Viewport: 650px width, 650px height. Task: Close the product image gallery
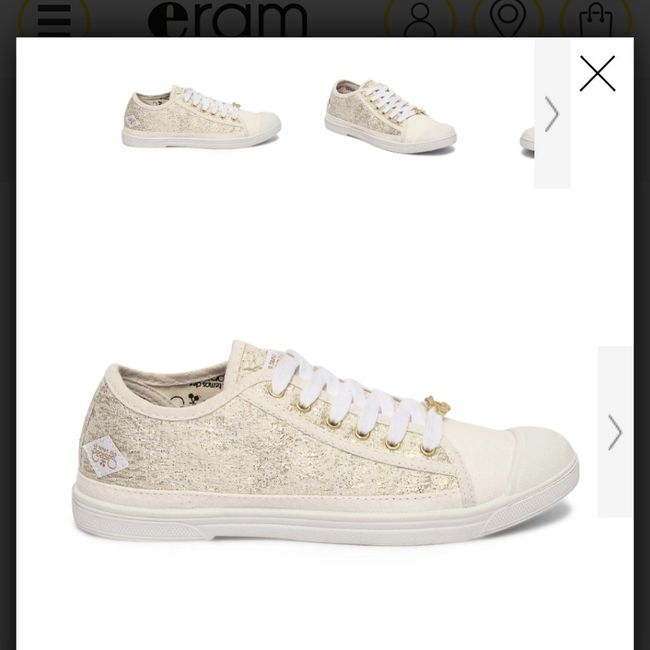pos(597,74)
